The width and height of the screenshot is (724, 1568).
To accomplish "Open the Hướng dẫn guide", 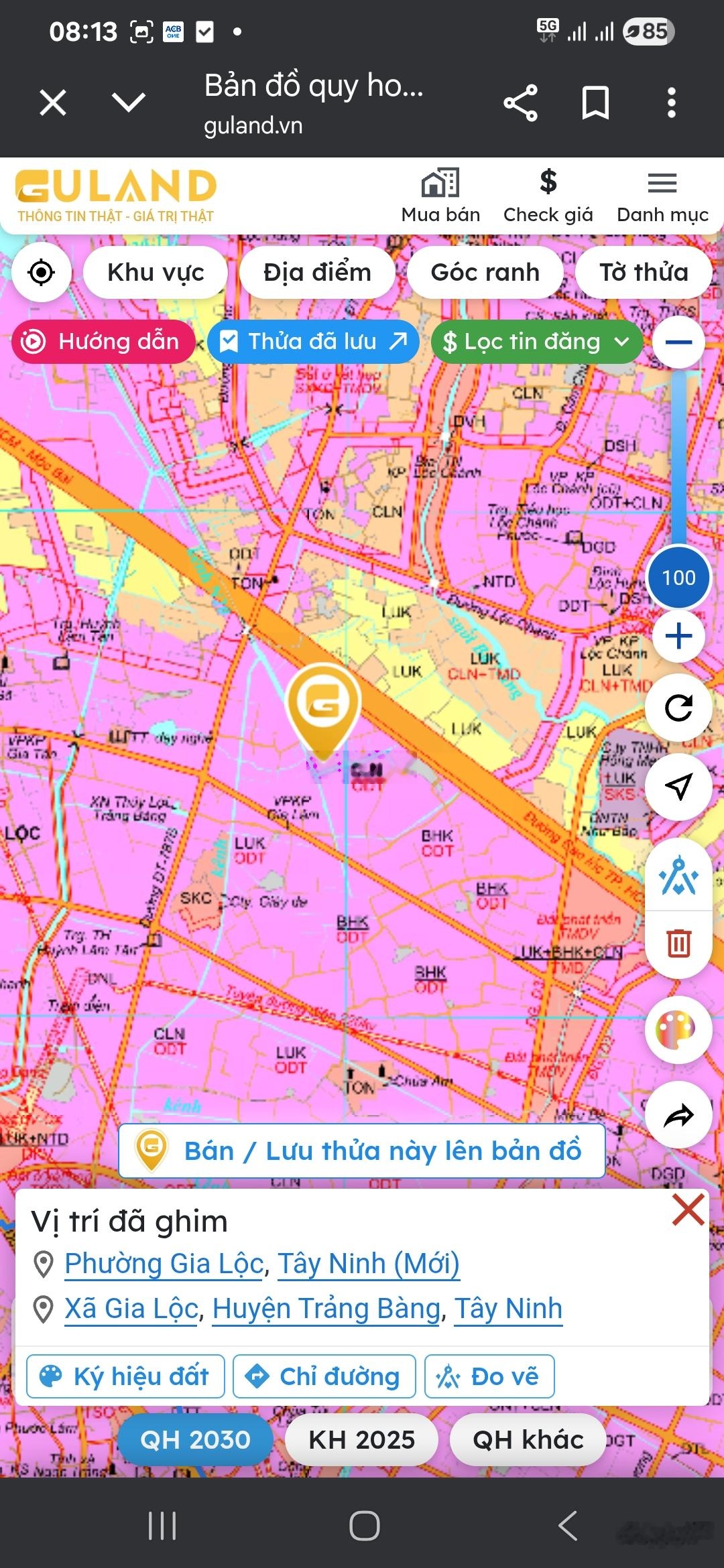I will click(x=103, y=342).
